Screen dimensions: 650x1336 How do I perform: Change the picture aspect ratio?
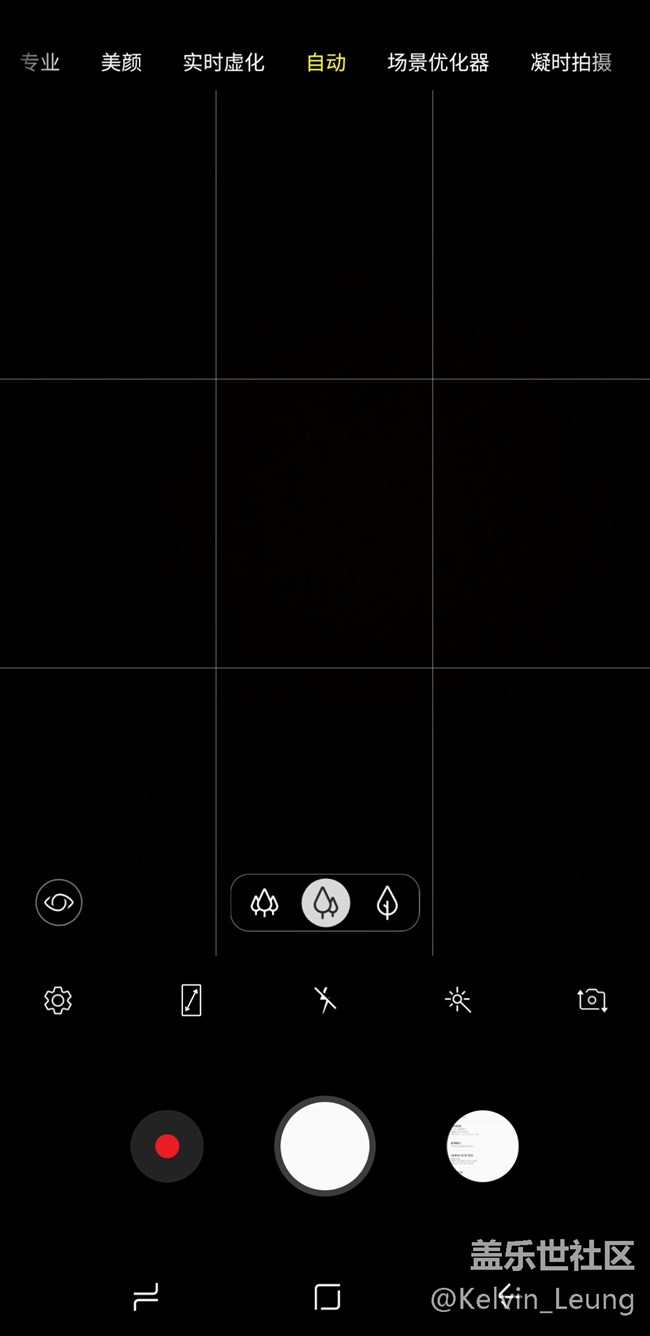[191, 1000]
